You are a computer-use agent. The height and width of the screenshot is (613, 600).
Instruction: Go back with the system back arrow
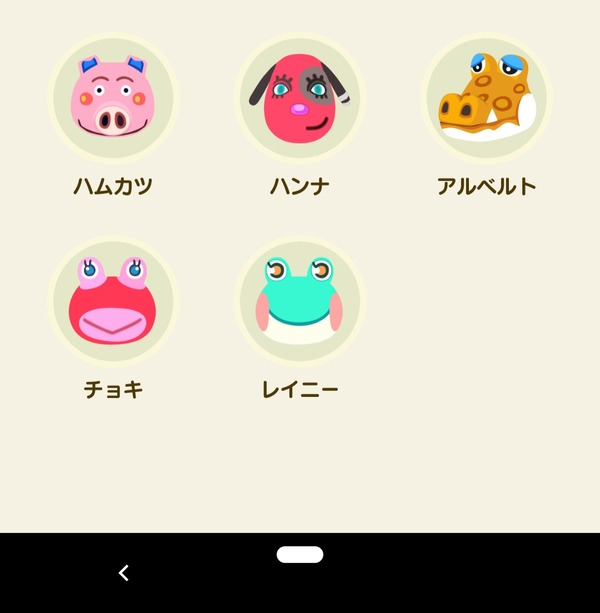tap(124, 573)
